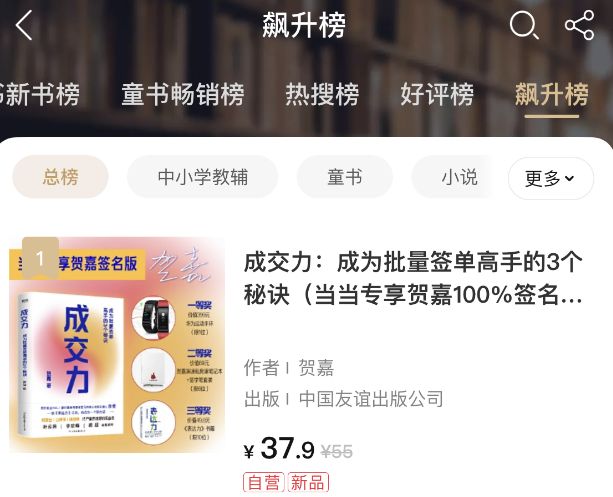Open the 新书榜 tab
The width and height of the screenshot is (613, 497).
coord(40,95)
